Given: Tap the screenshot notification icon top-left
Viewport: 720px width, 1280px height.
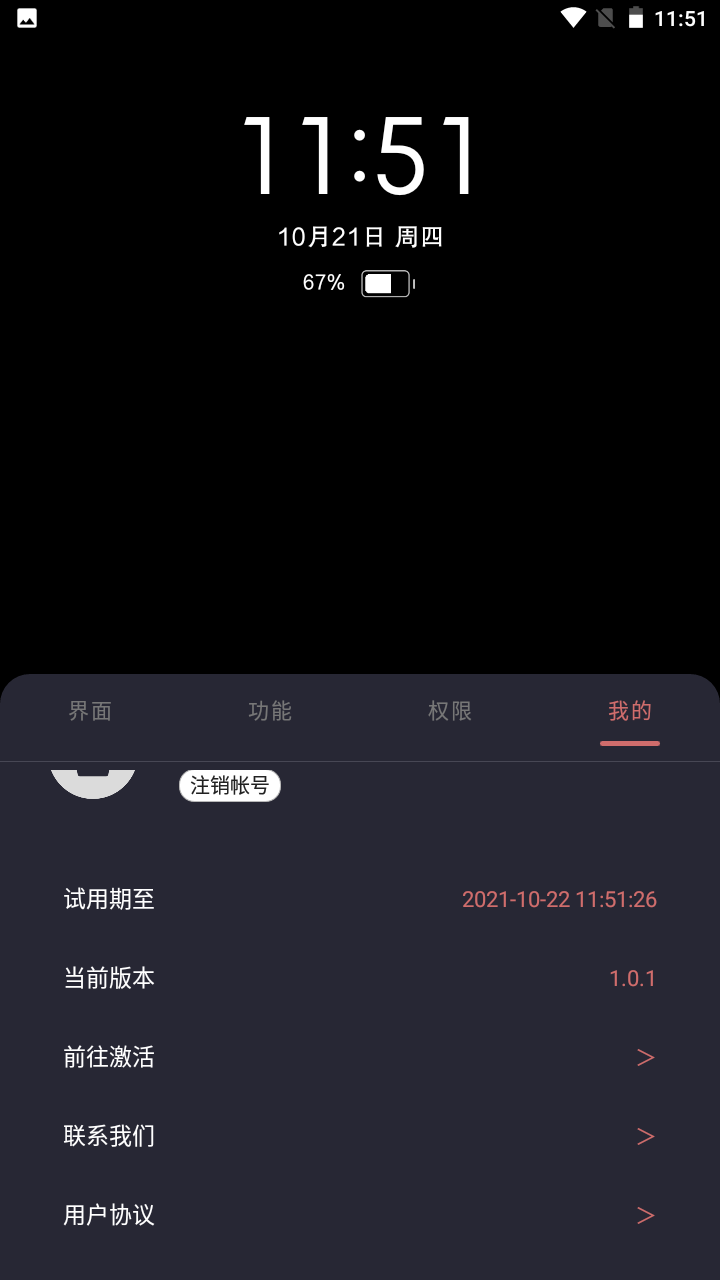Looking at the screenshot, I should 25,17.
